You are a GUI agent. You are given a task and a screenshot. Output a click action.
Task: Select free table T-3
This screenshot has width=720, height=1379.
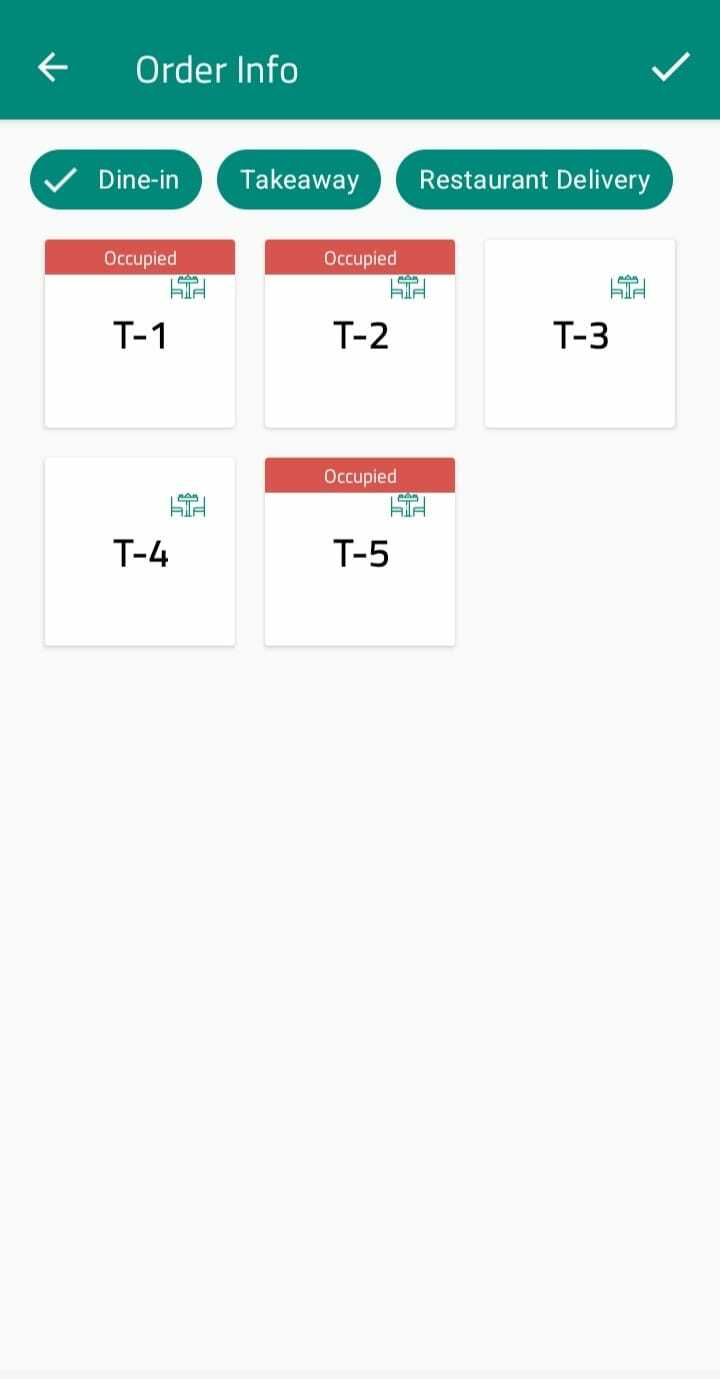580,334
